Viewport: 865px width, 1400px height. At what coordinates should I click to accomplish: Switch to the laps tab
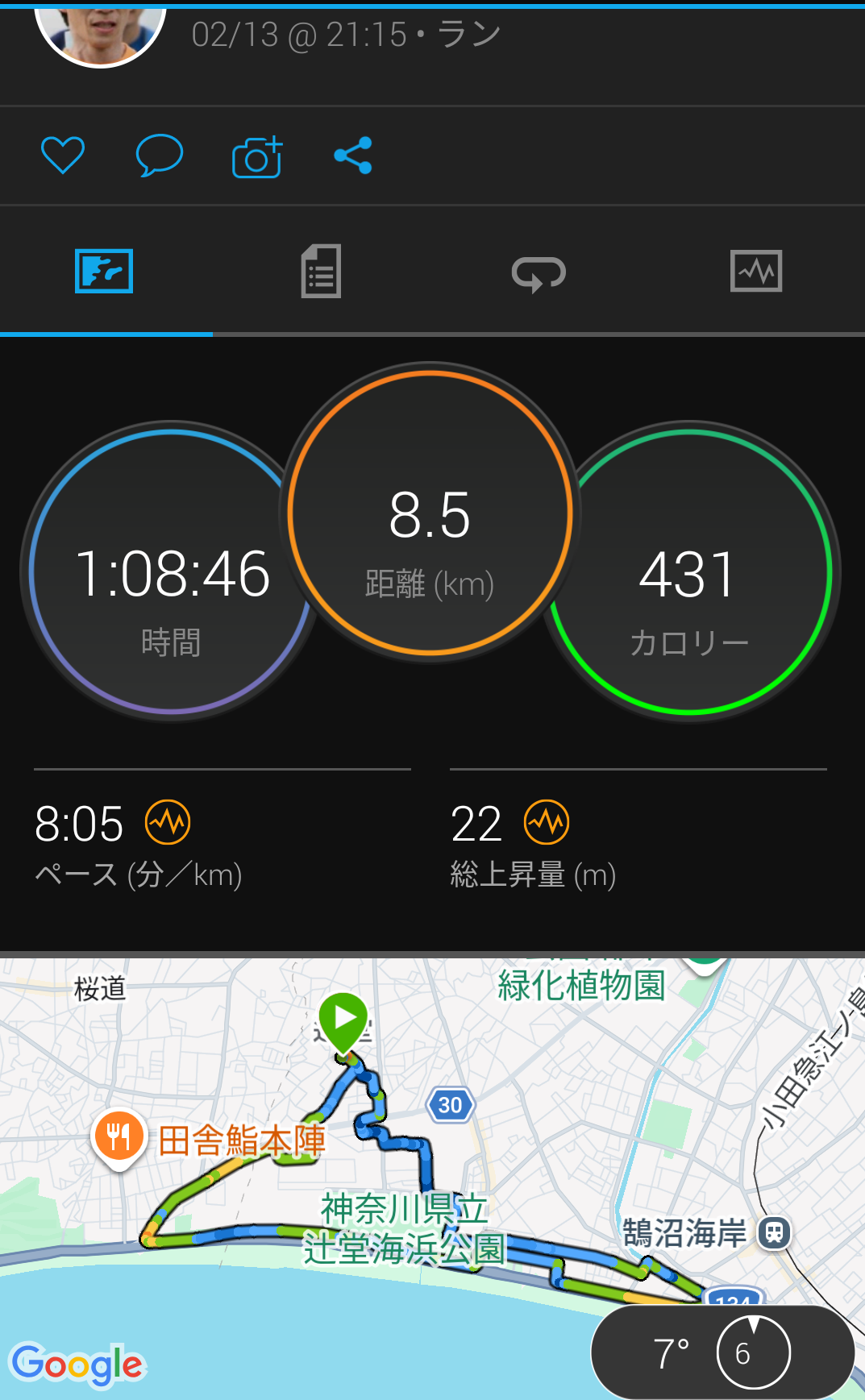coord(539,272)
